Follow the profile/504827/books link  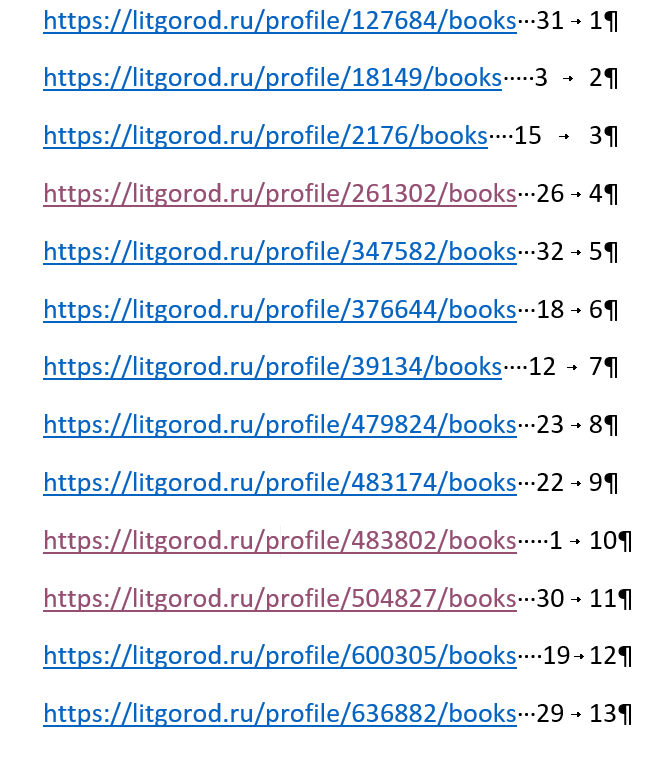coord(279,599)
